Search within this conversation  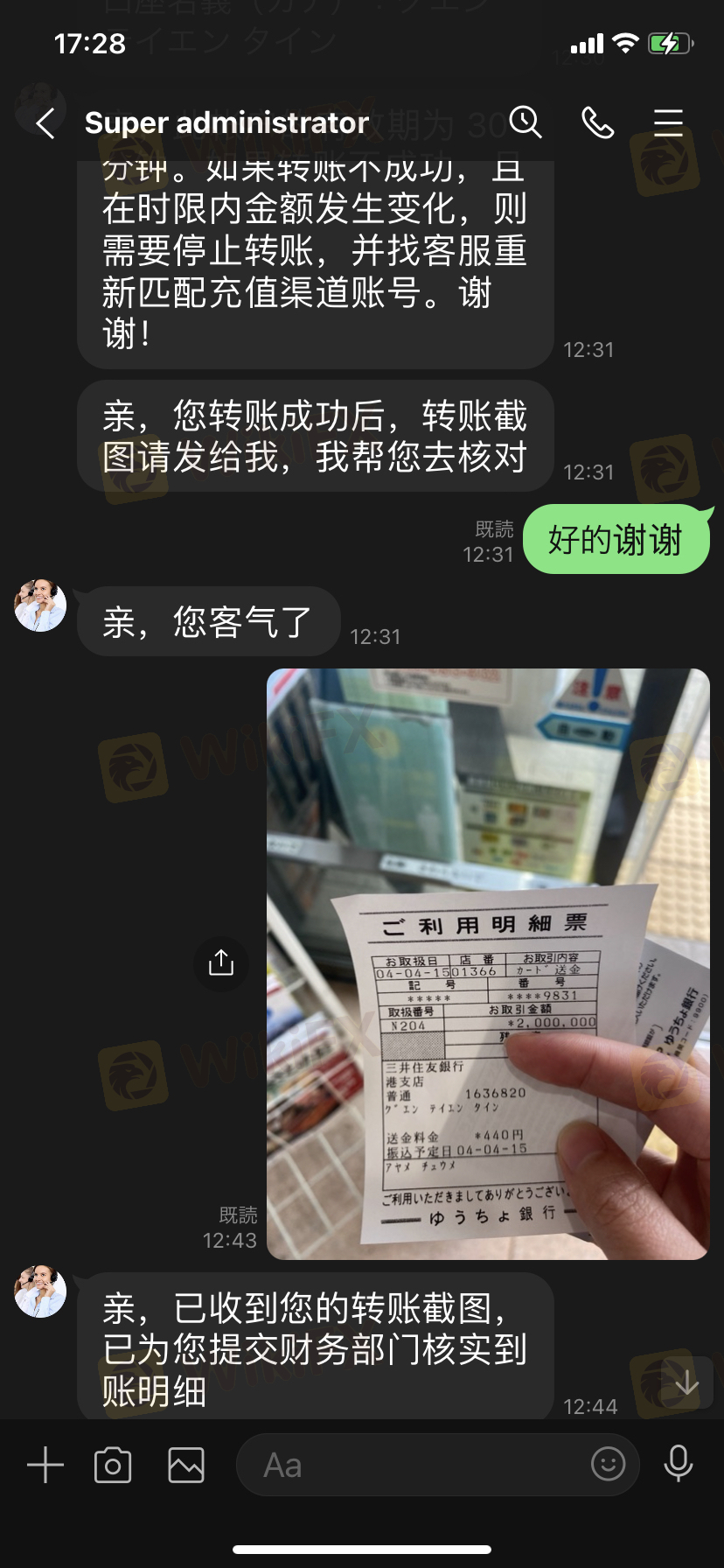pyautogui.click(x=526, y=122)
